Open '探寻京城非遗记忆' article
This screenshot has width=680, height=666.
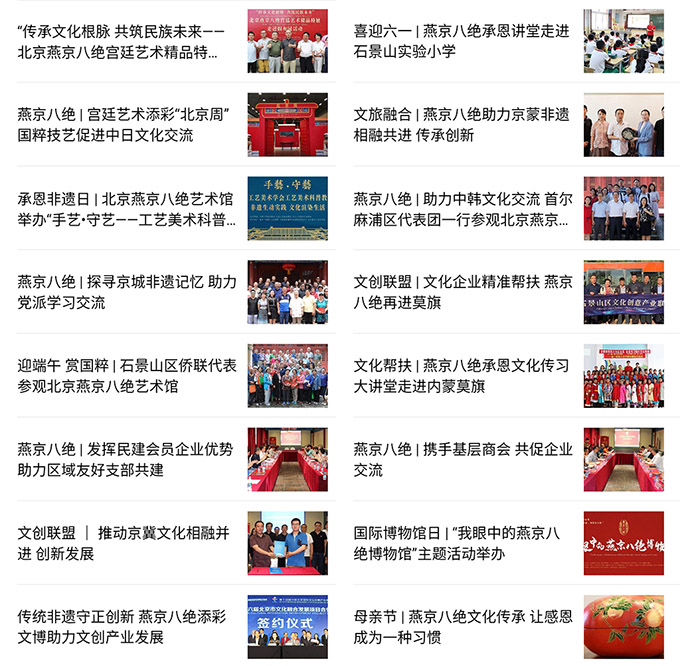click(125, 292)
